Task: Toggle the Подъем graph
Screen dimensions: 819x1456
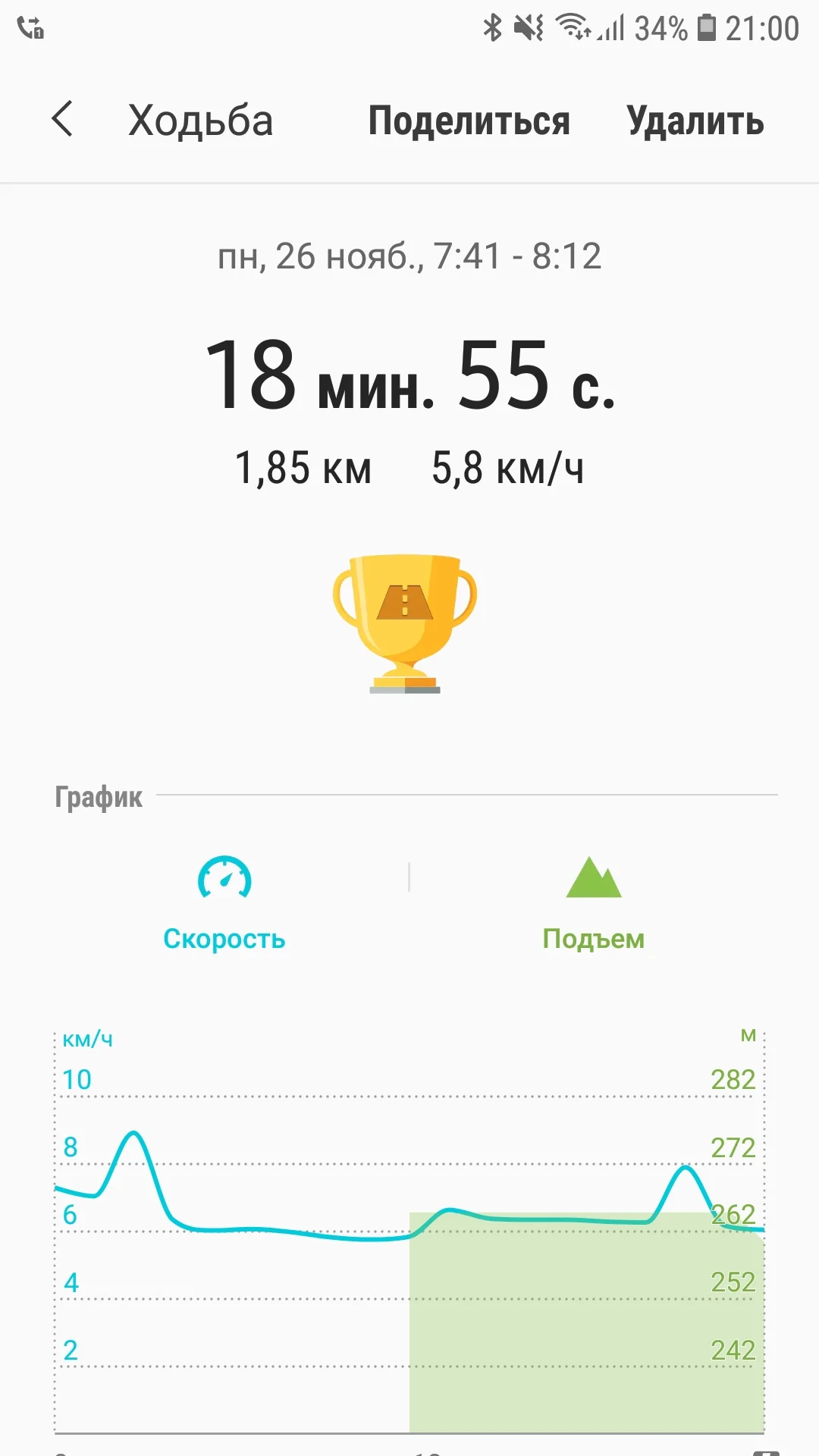Action: point(593,904)
